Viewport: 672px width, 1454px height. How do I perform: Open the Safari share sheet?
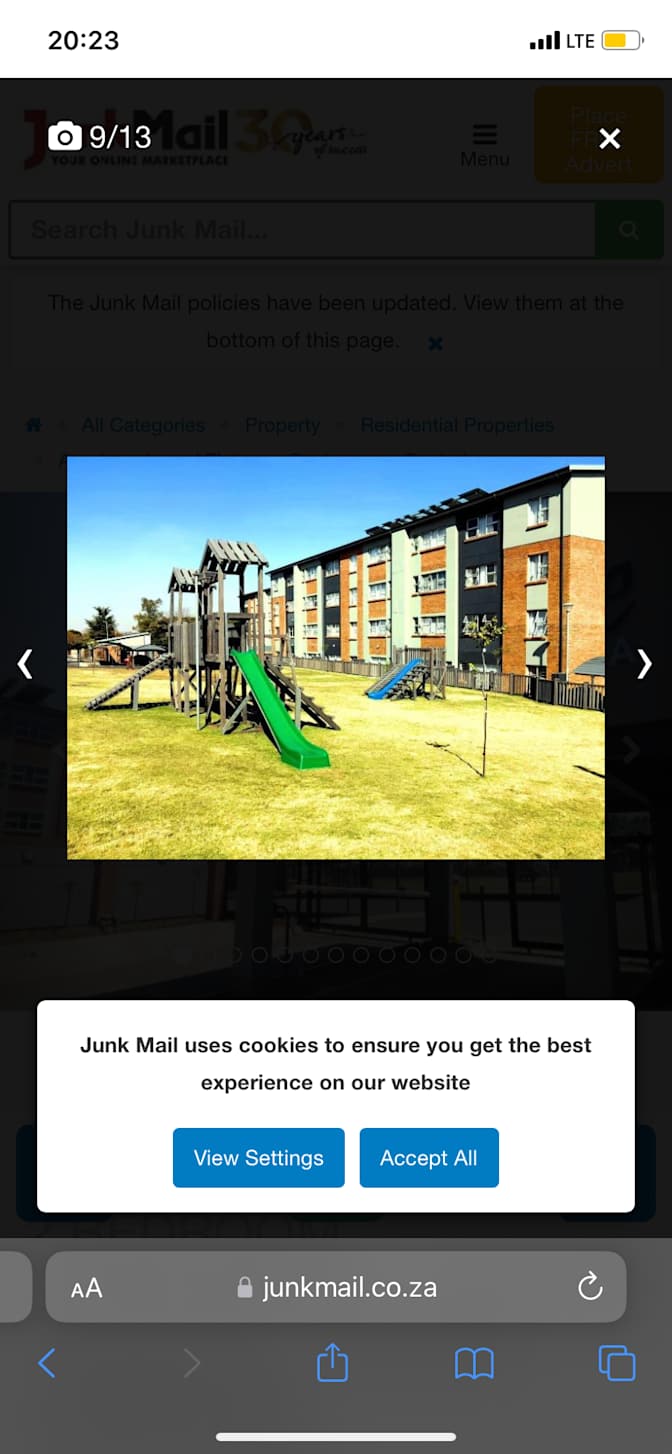[332, 1362]
